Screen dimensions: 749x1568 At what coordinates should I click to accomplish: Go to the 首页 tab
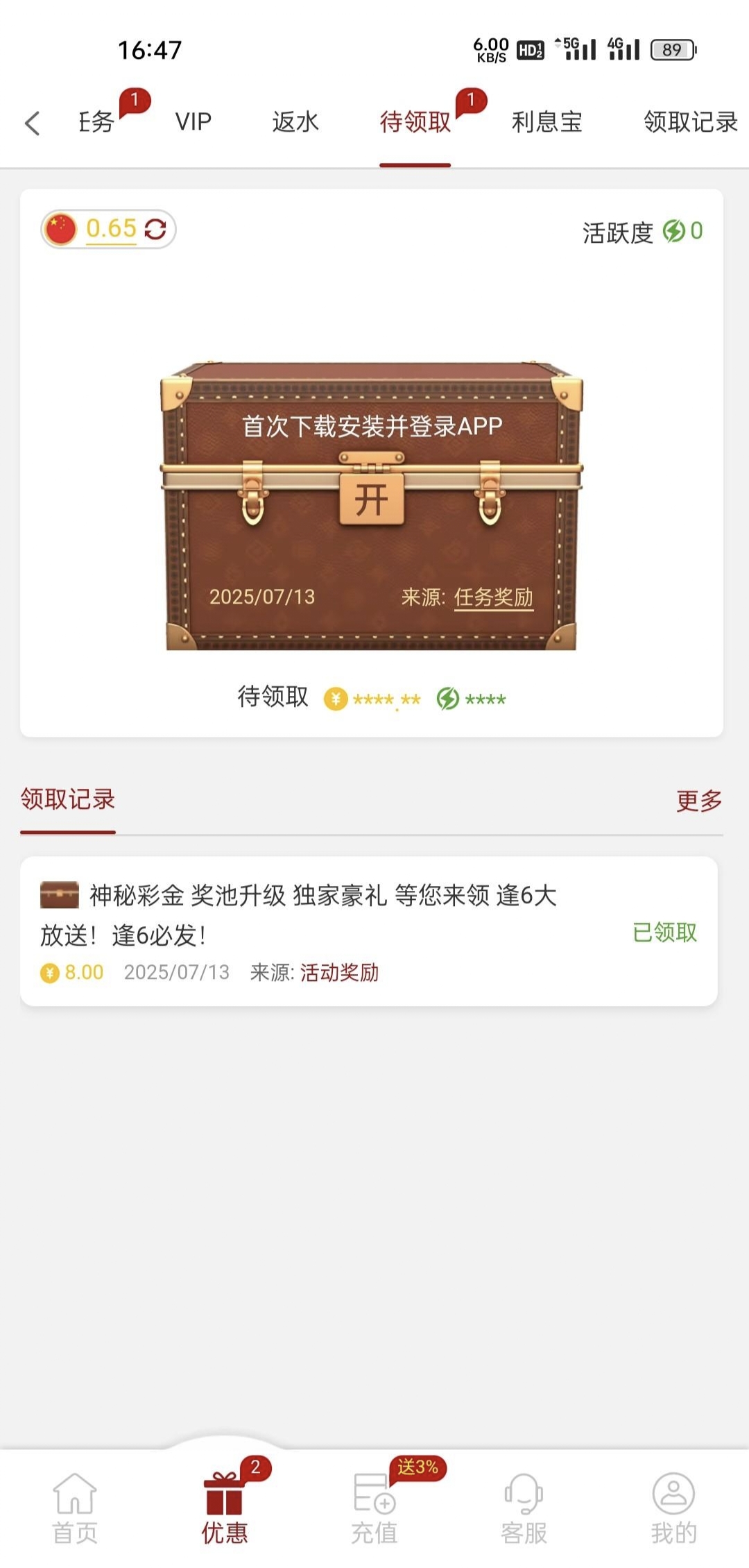(75, 1507)
